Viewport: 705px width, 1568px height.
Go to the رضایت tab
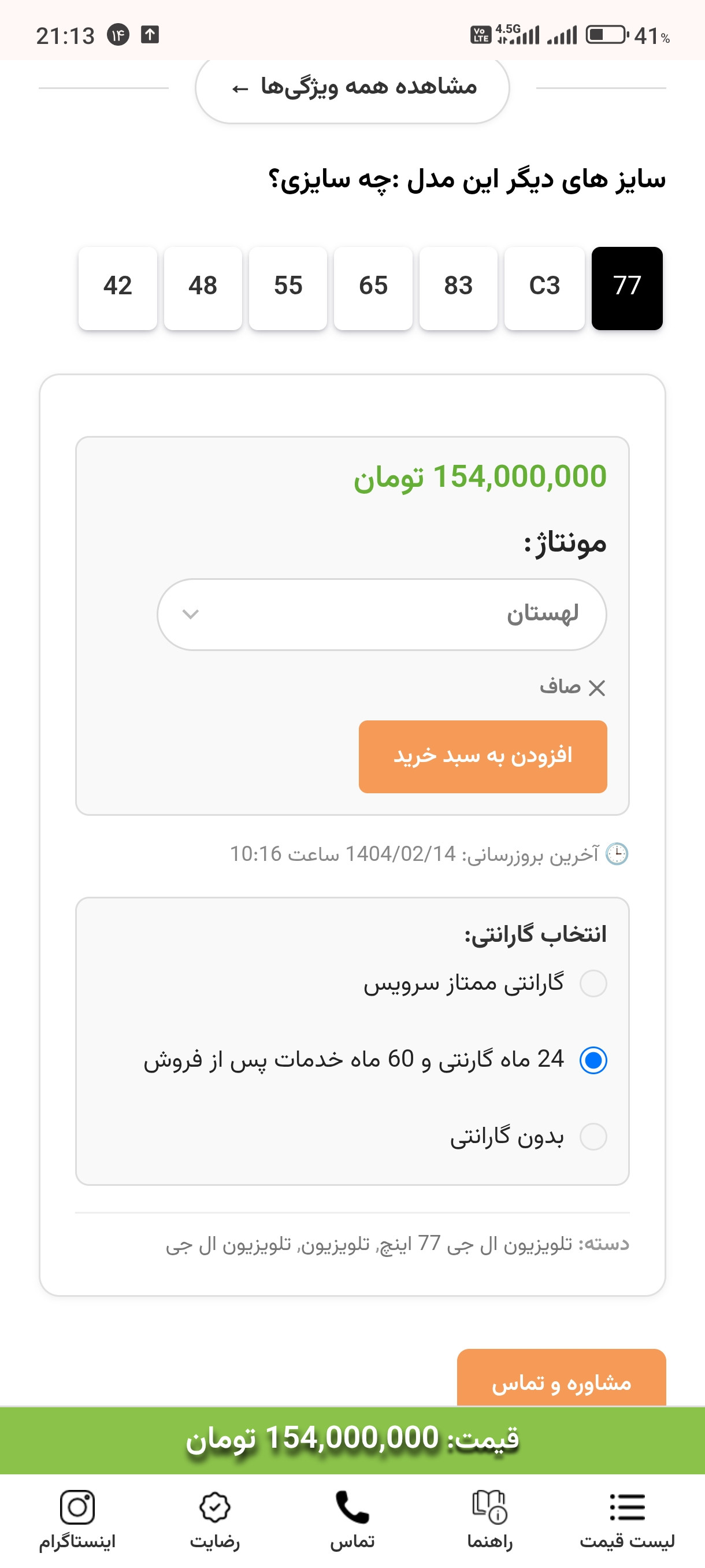point(215,1519)
